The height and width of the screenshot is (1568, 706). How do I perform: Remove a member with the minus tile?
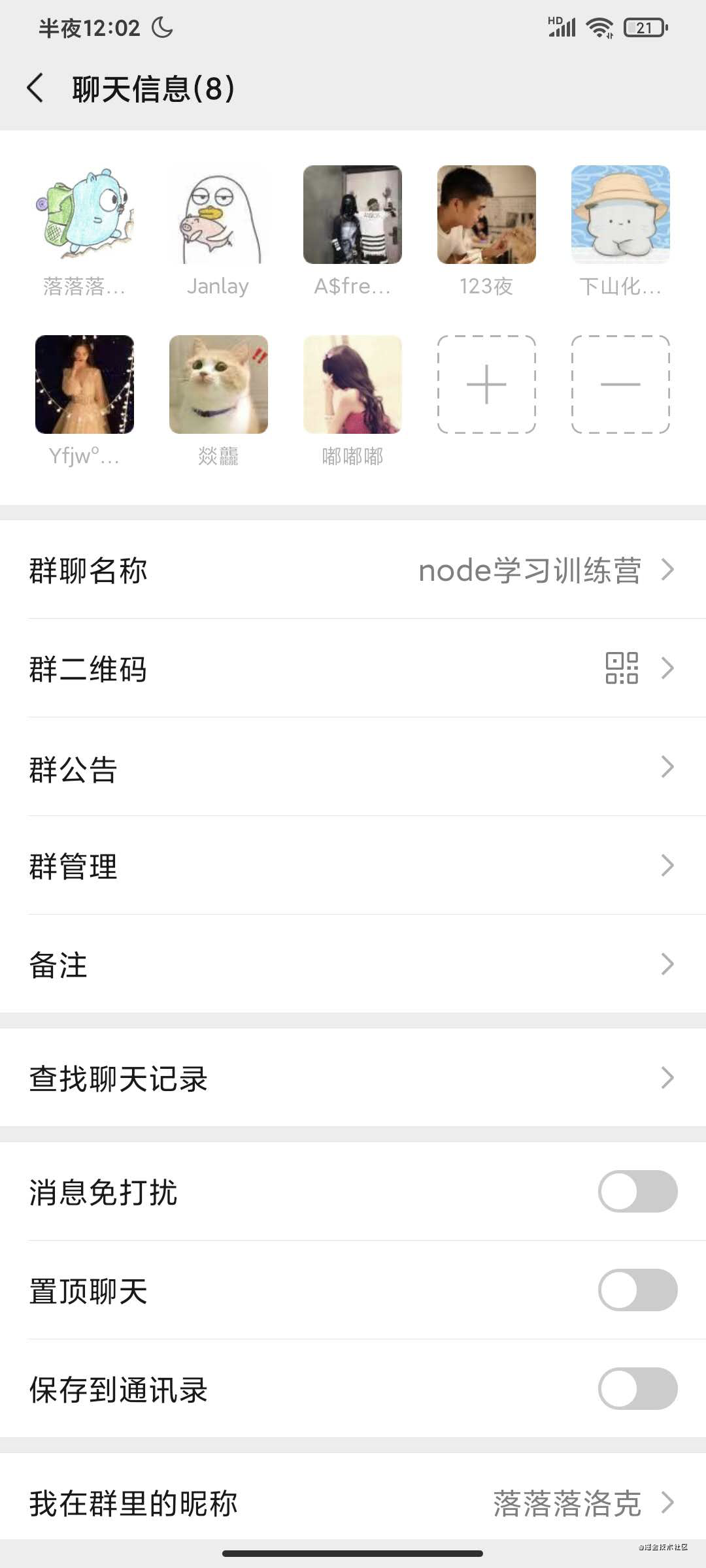point(620,384)
